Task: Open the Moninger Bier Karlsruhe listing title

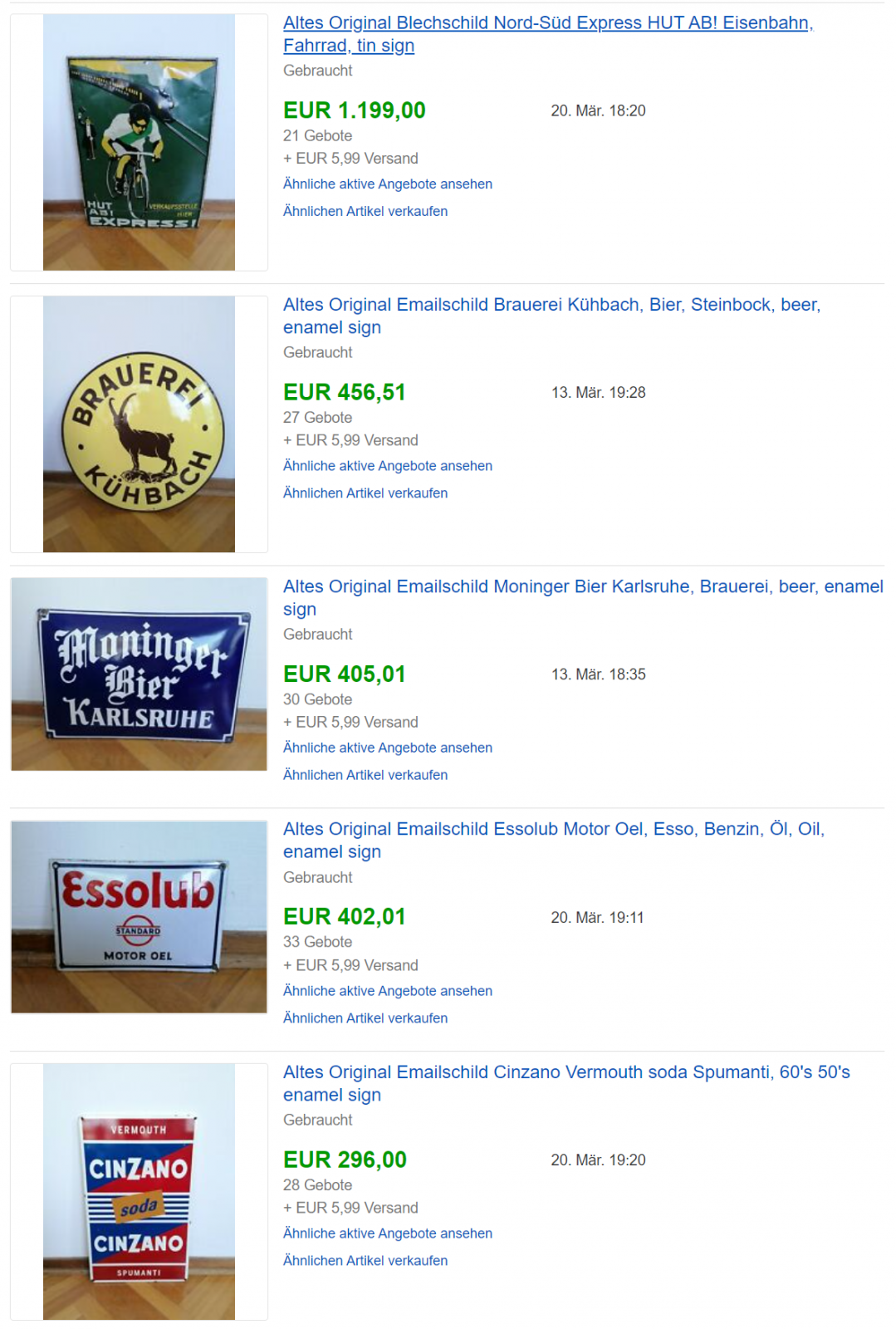Action: tap(582, 586)
